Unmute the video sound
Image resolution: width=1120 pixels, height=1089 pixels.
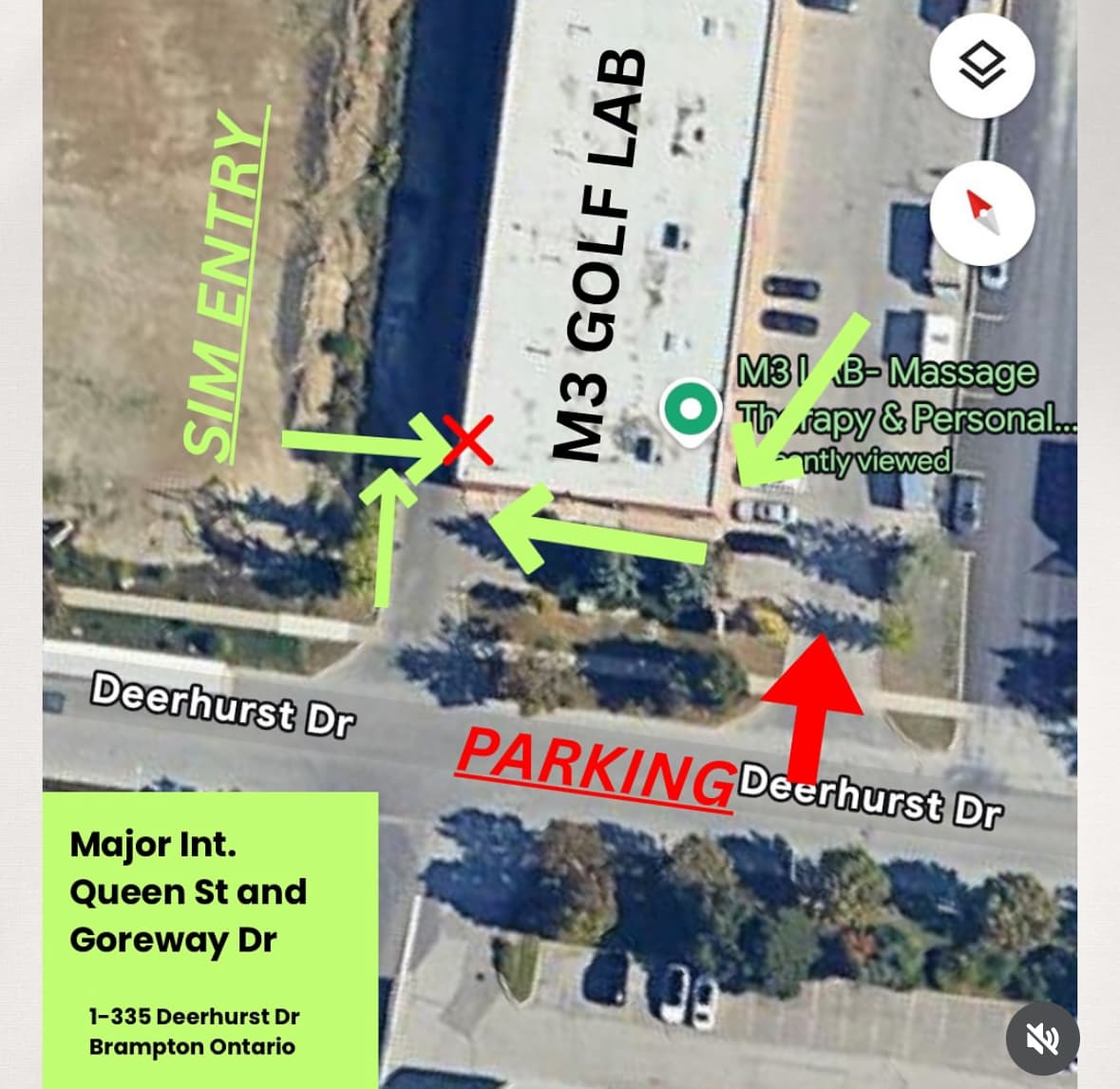pos(1042,1039)
